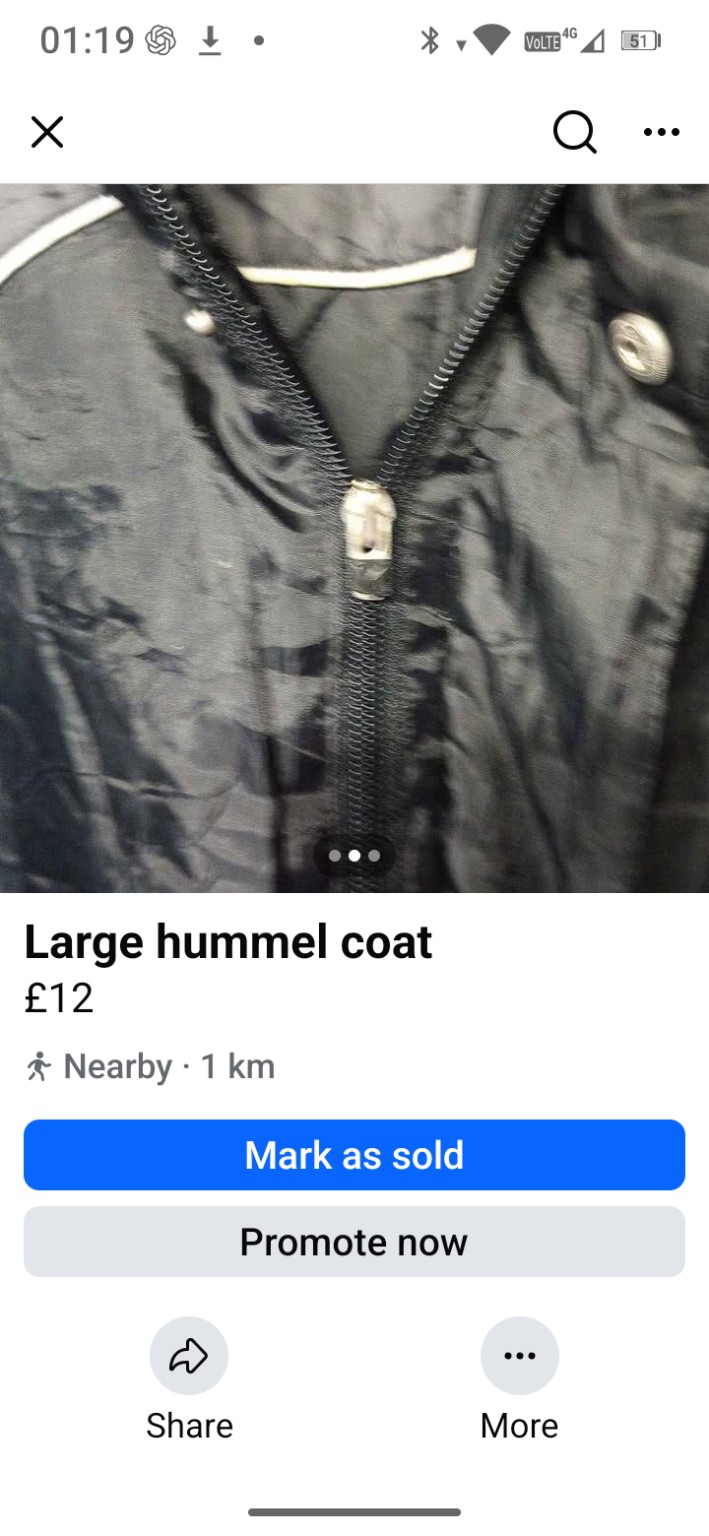
Task: Open search using the magnifier icon
Action: 575,132
